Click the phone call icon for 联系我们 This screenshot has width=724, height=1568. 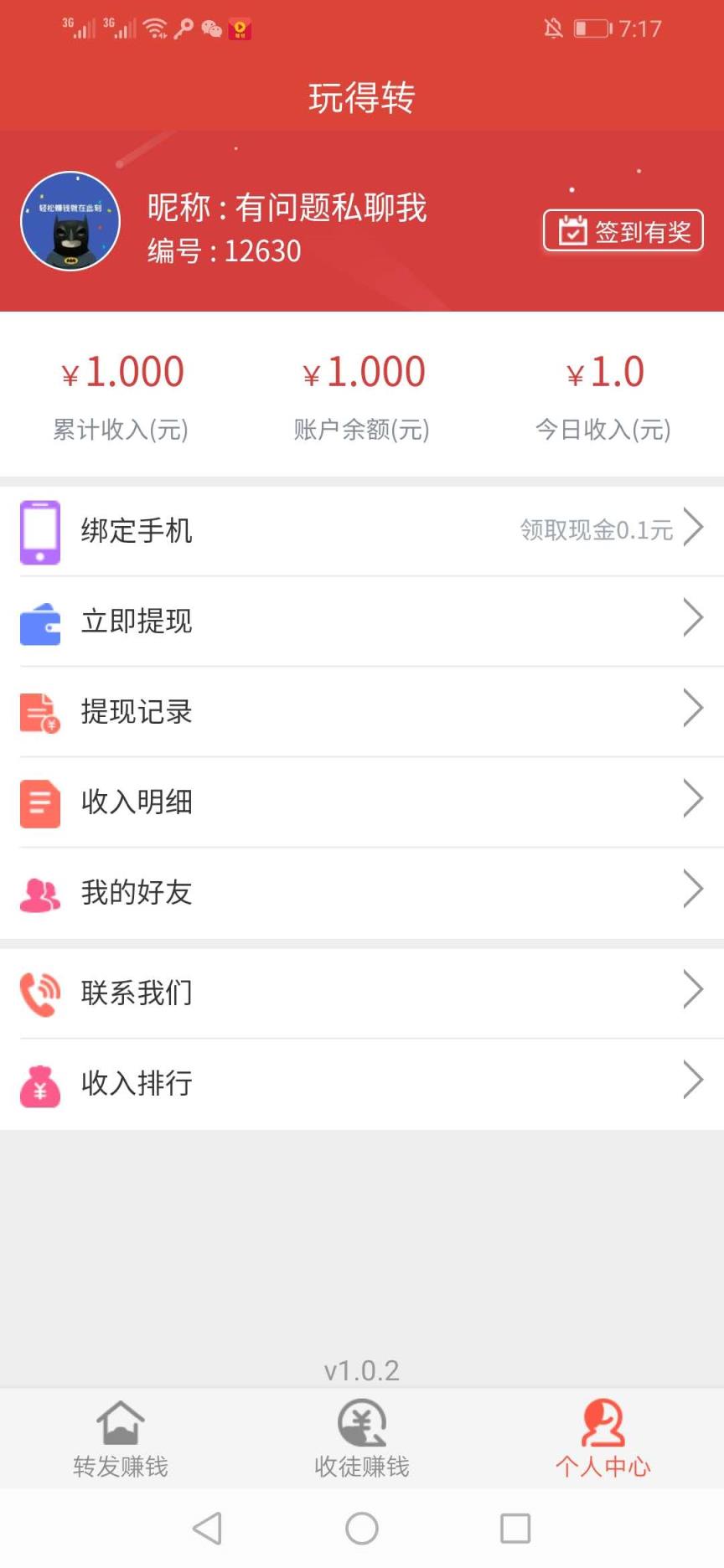coord(39,993)
